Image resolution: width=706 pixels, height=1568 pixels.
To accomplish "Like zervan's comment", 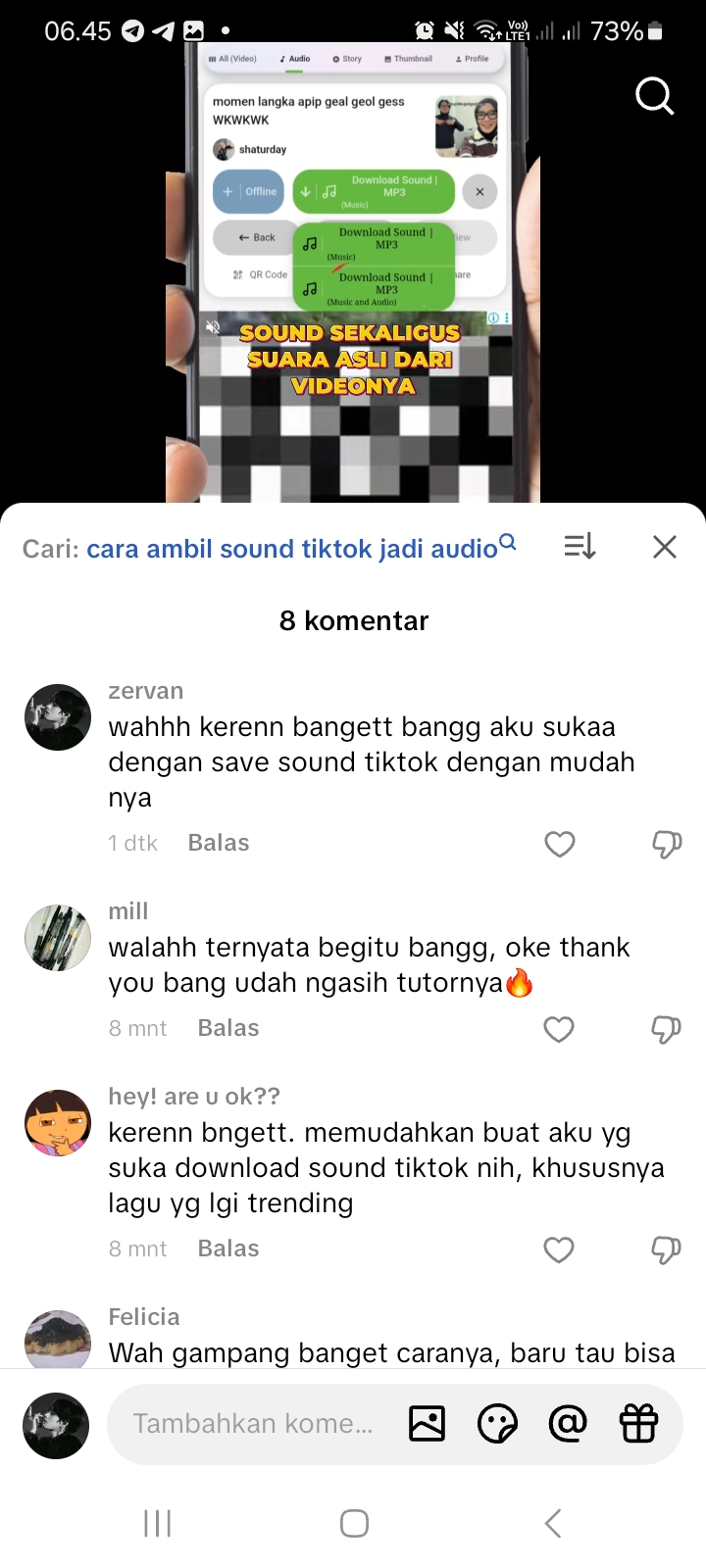I will click(x=559, y=844).
